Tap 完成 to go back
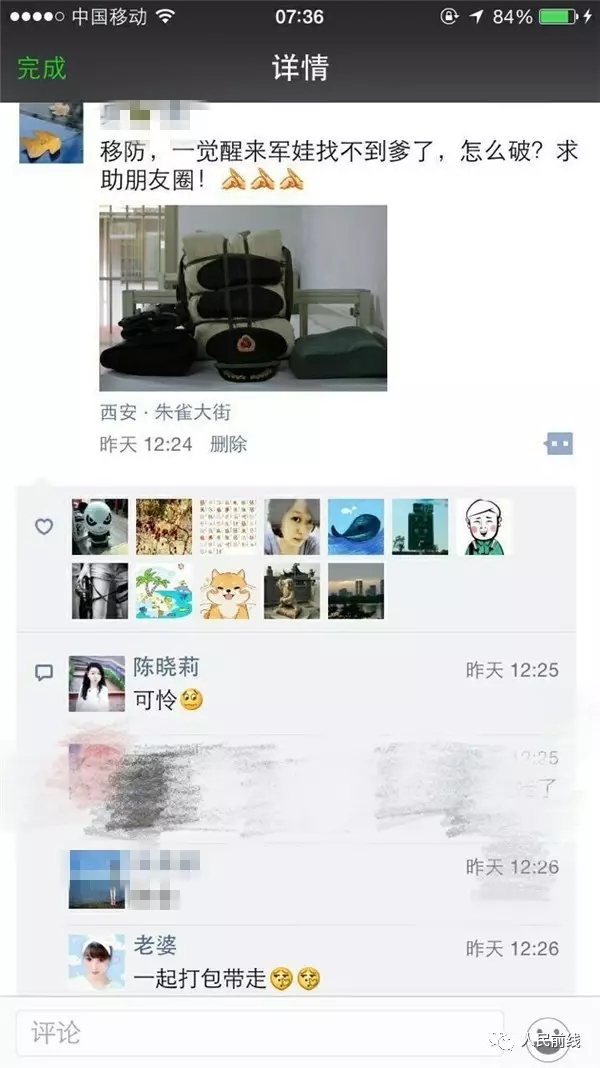 click(42, 68)
